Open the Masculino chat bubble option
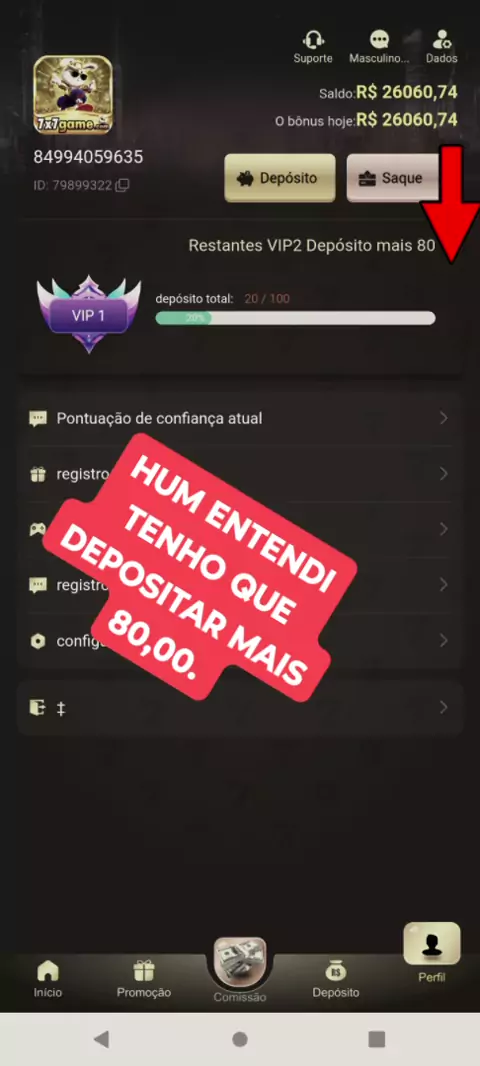 coord(379,46)
